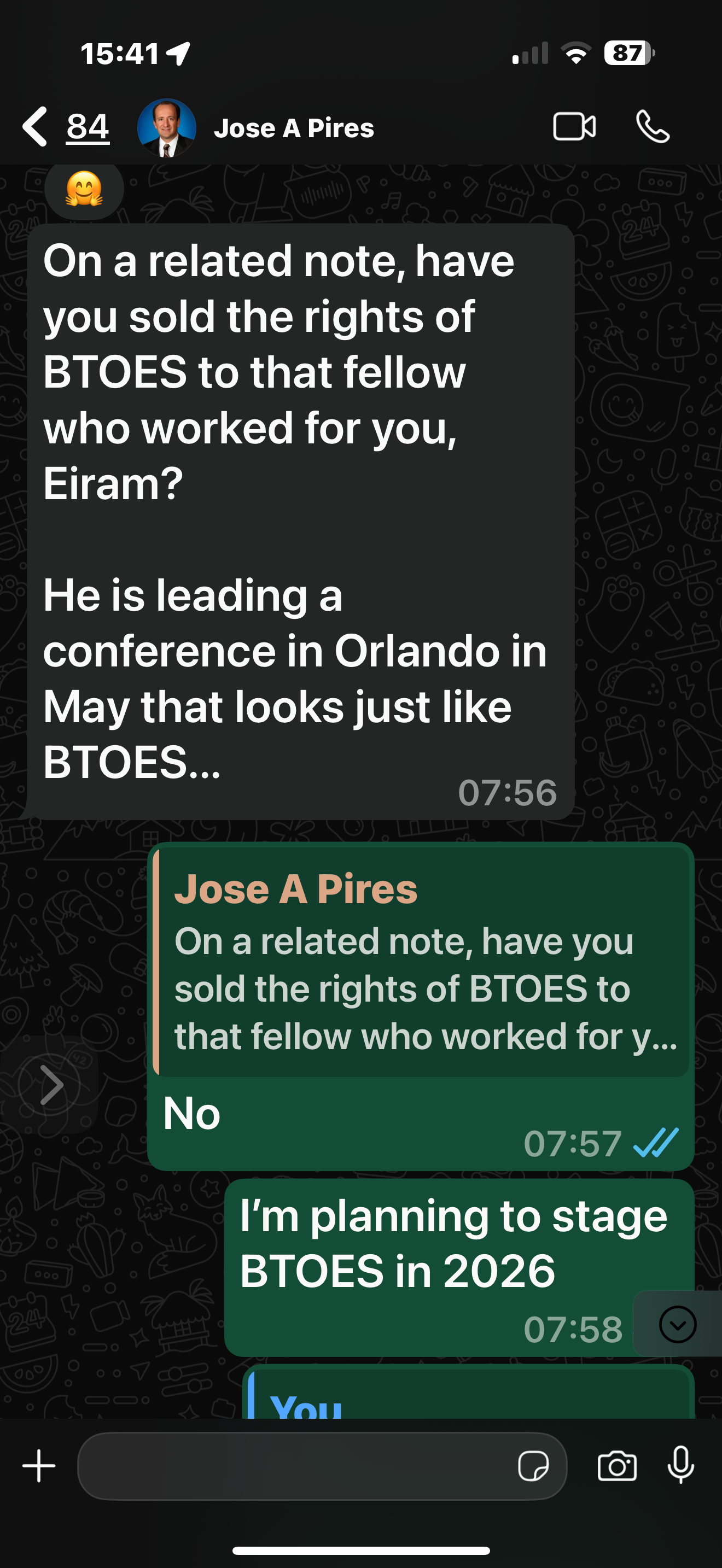Tap the scroll-to-bottom arrow button
Viewport: 722px width, 1568px height.
678,1324
